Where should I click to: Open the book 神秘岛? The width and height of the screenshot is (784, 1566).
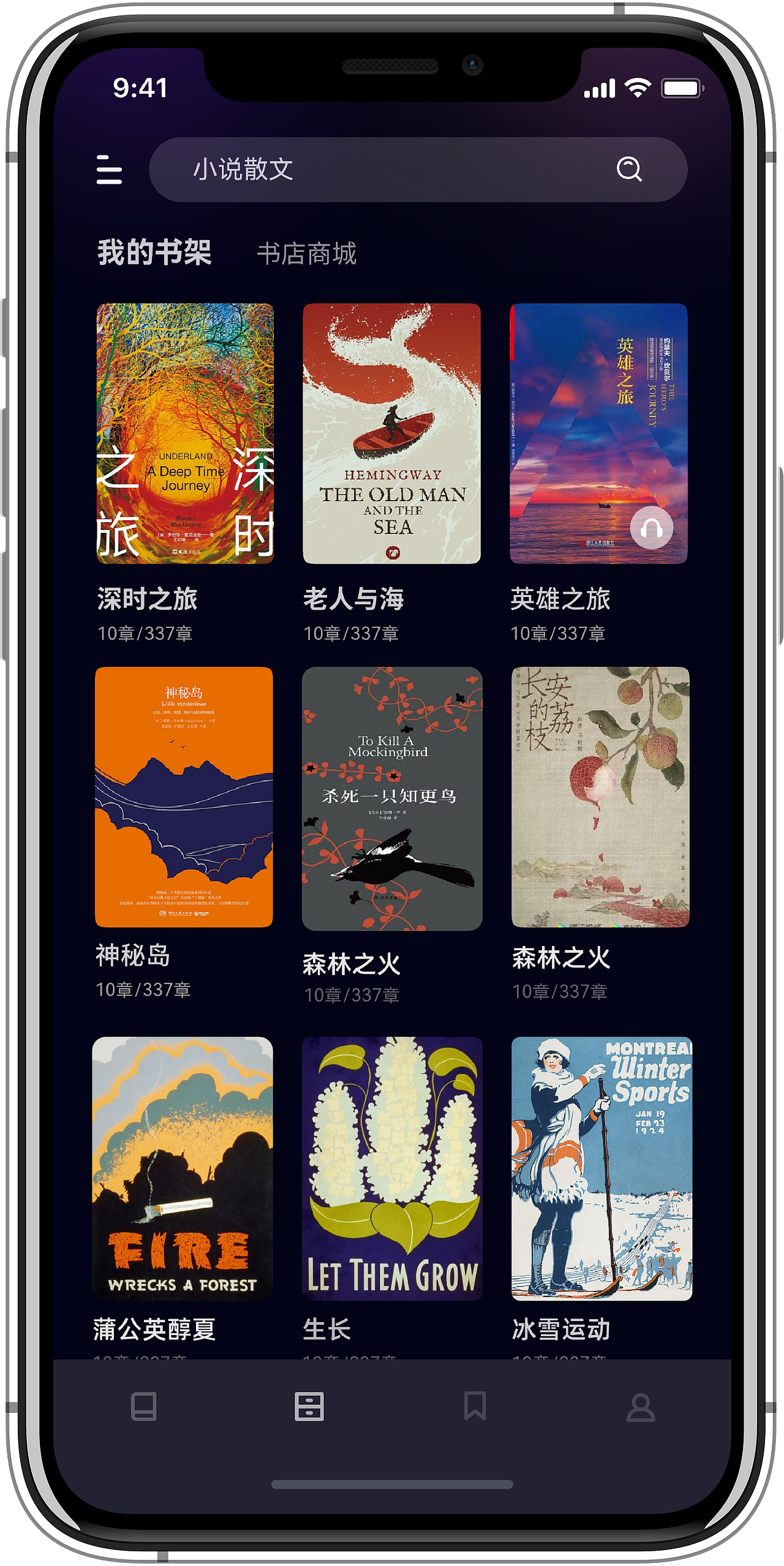(x=184, y=796)
